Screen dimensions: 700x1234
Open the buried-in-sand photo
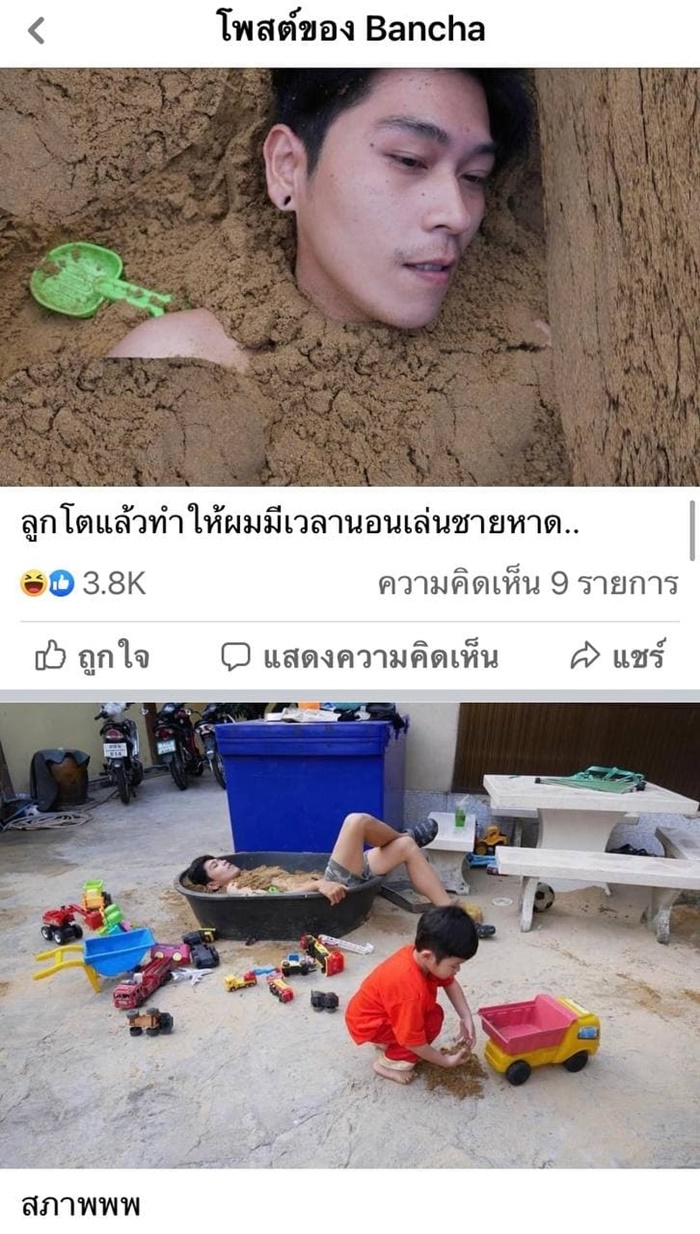[350, 277]
